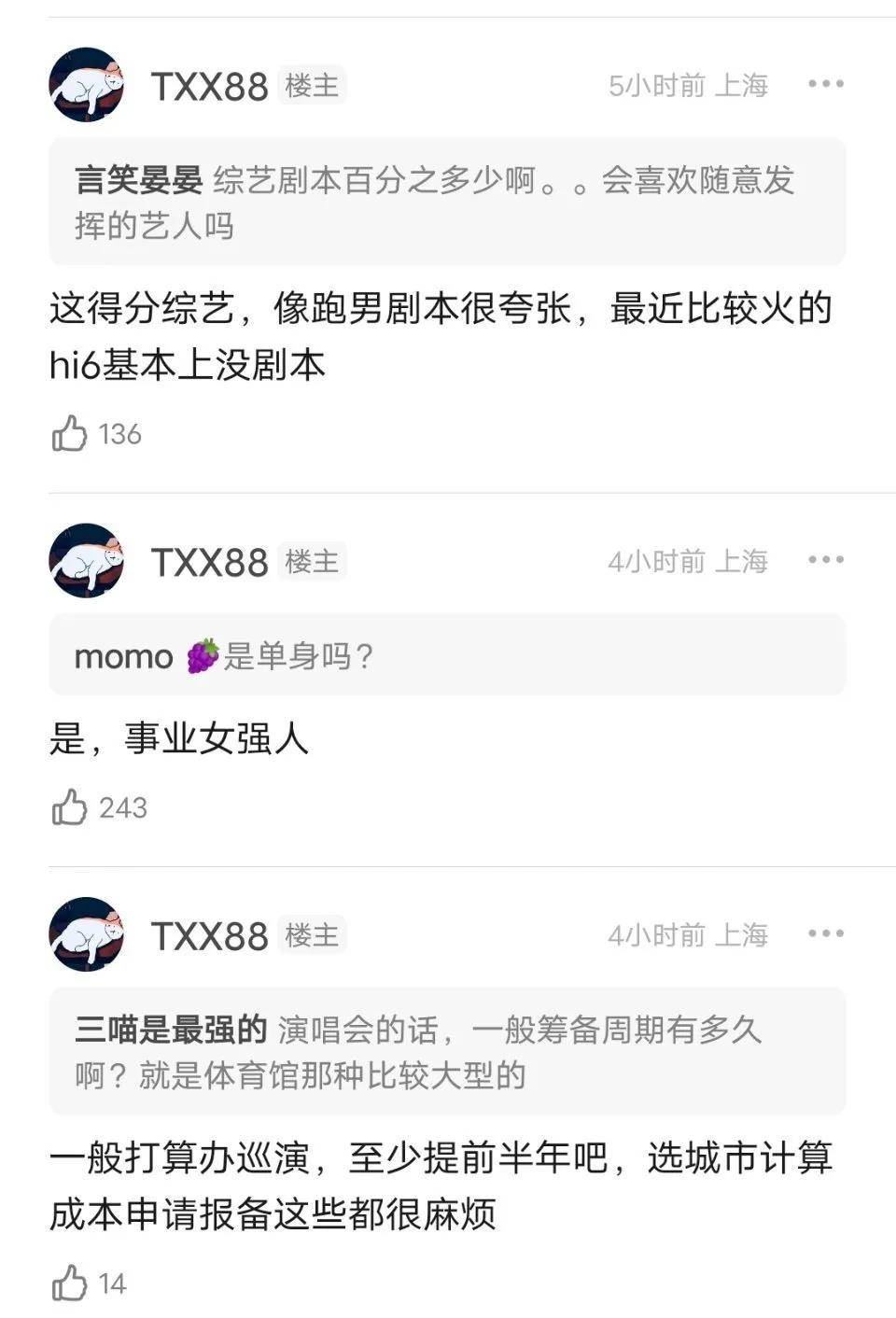Open TXX88's profile from the 事业女强人 reply
This screenshot has height=1318, width=896.
(209, 562)
